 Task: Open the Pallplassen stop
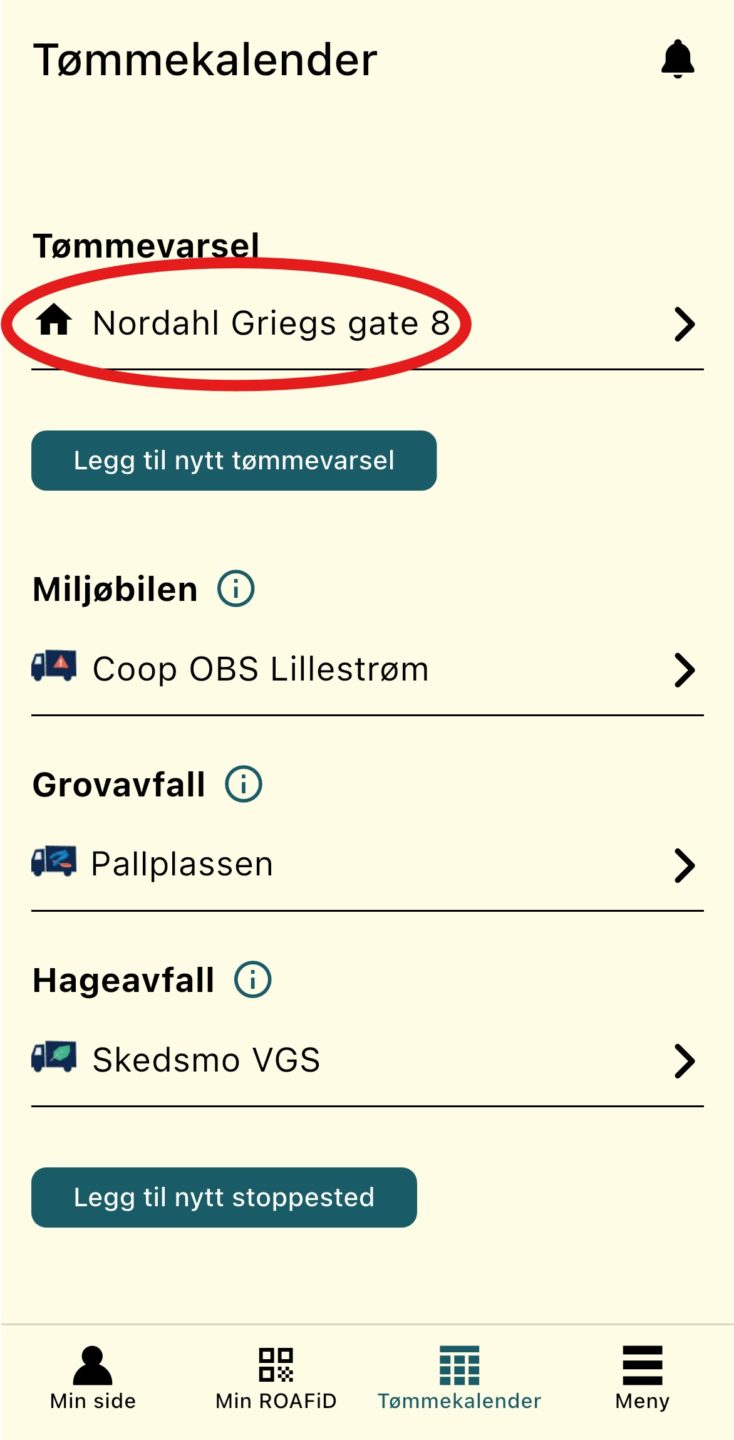coord(367,864)
